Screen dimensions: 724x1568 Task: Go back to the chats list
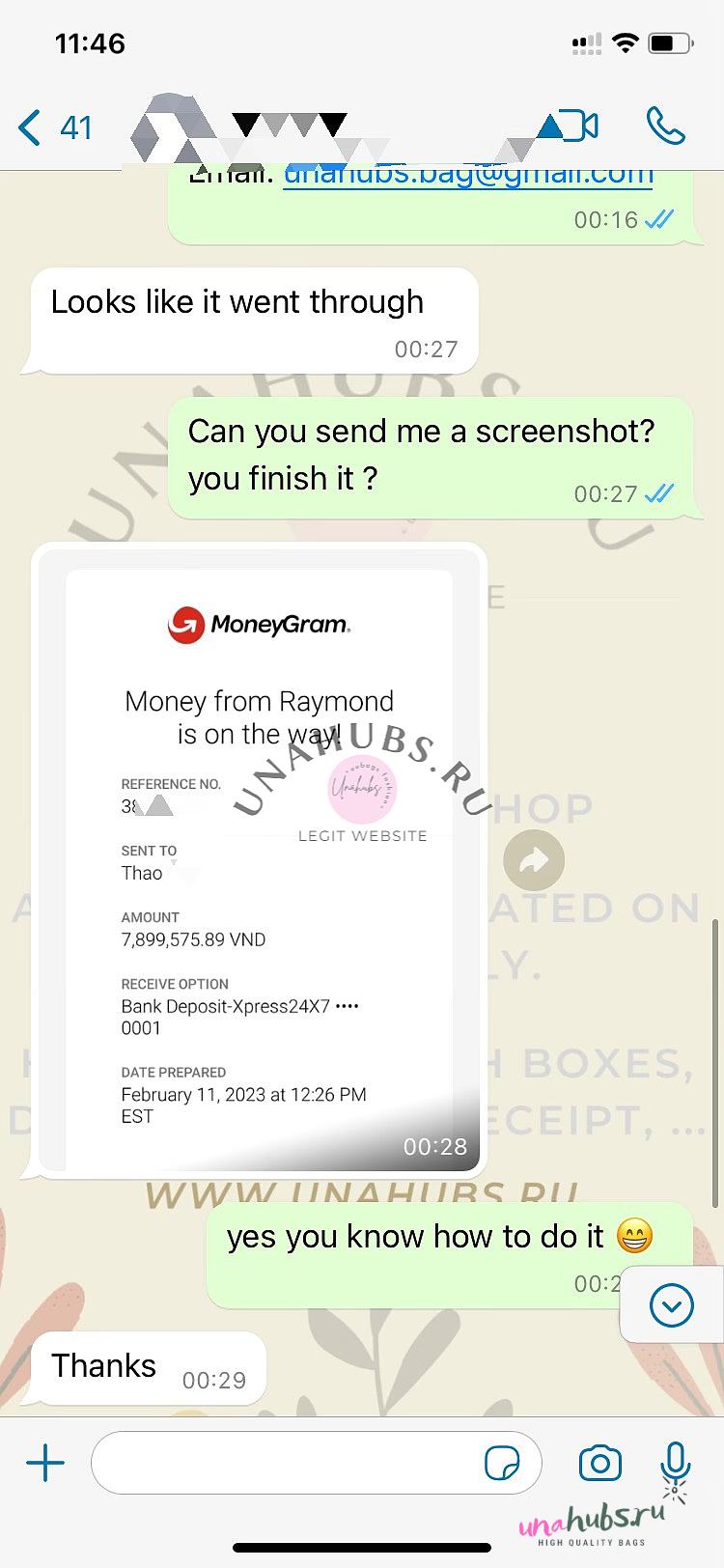pyautogui.click(x=55, y=127)
